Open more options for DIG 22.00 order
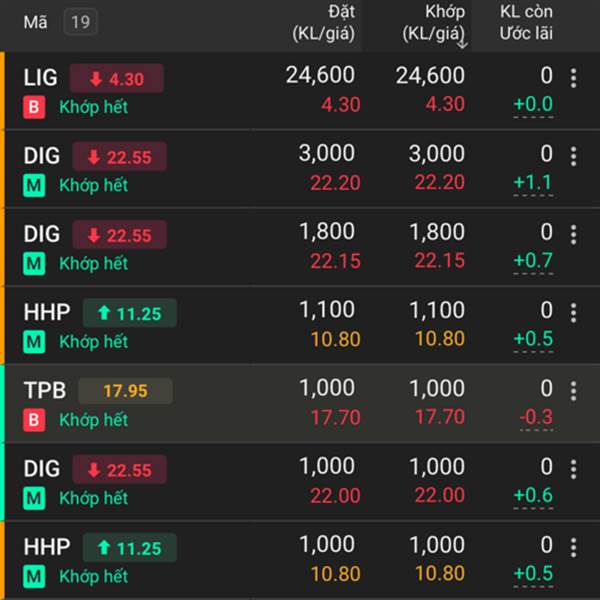 click(x=573, y=469)
